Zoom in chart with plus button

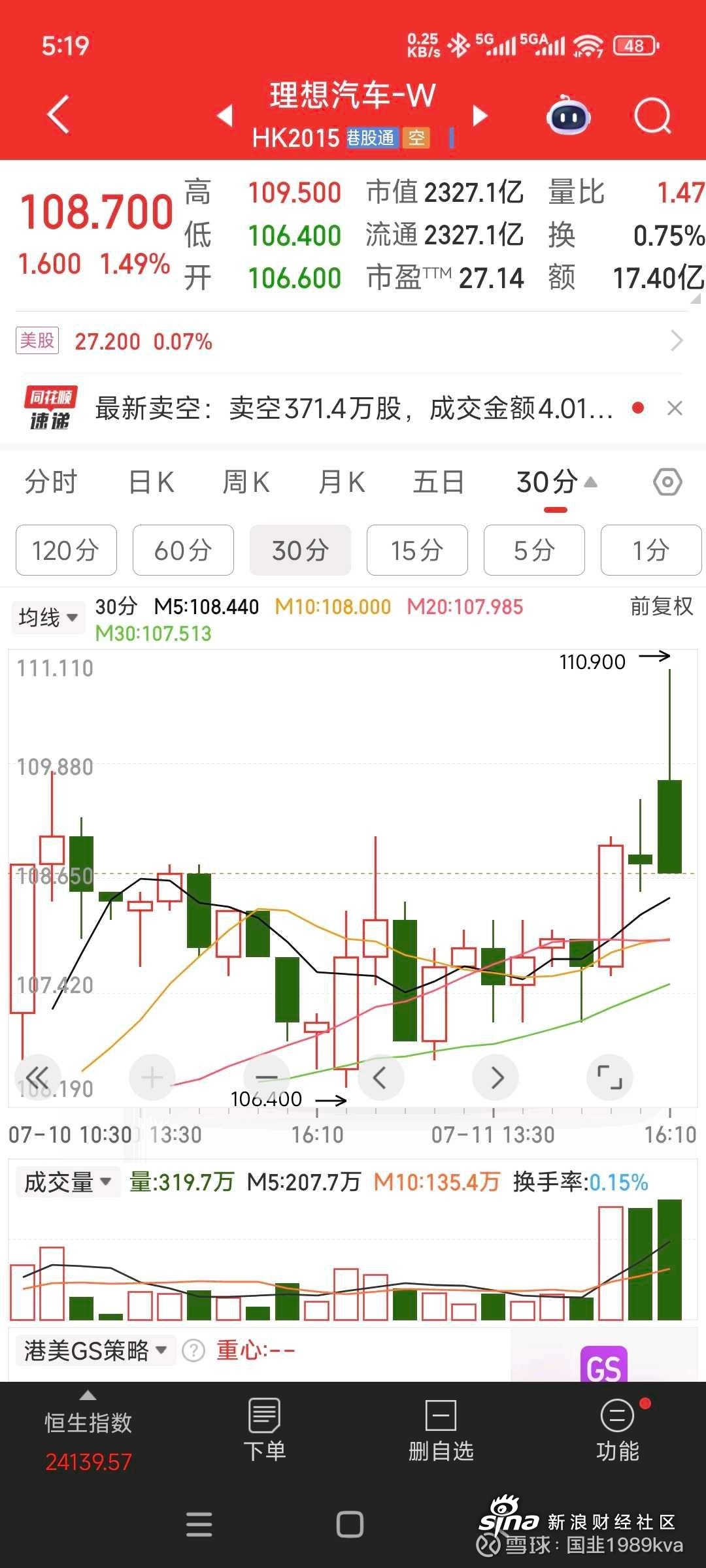coord(152,1077)
